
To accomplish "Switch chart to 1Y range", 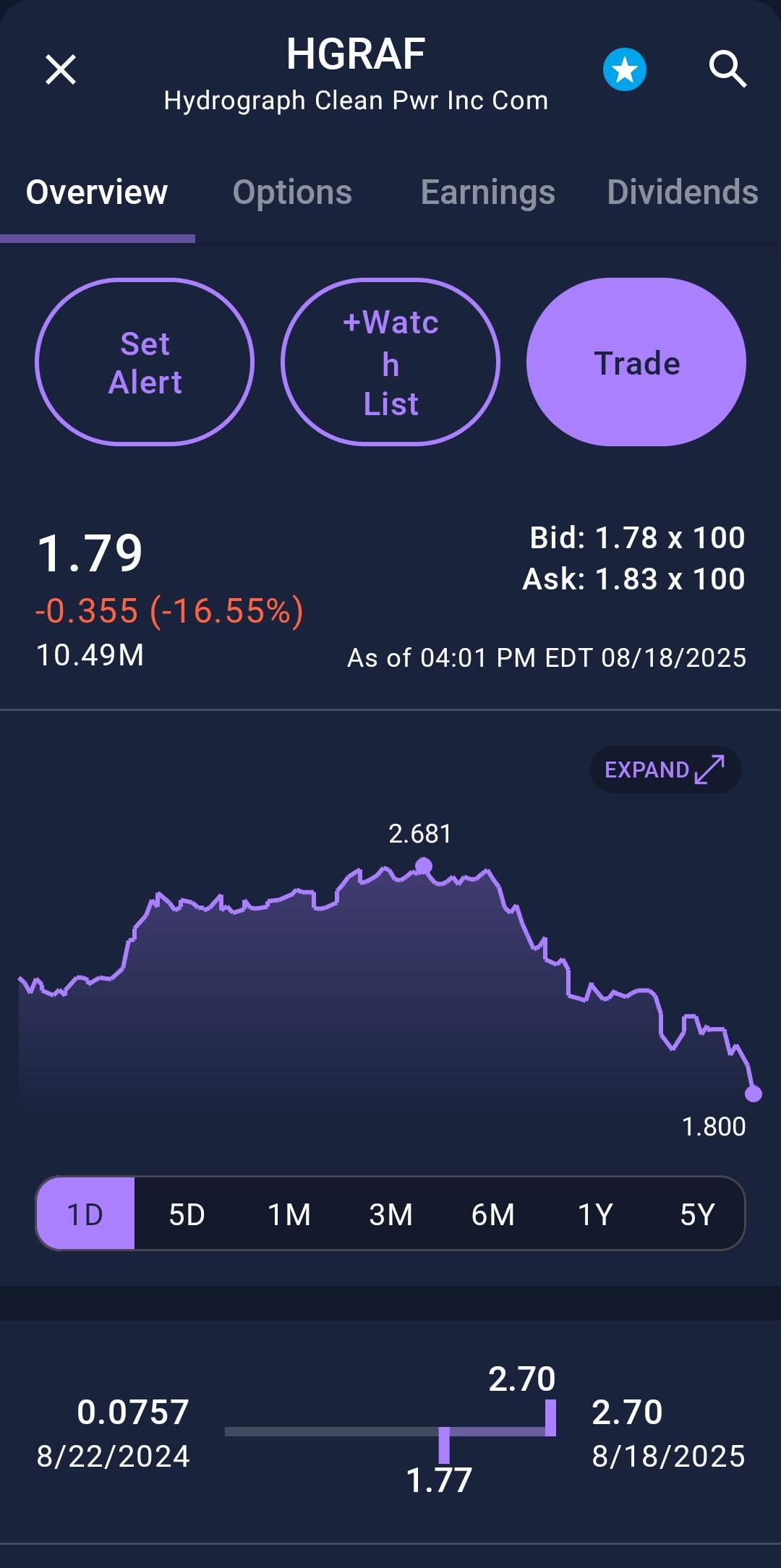I will tap(595, 1214).
